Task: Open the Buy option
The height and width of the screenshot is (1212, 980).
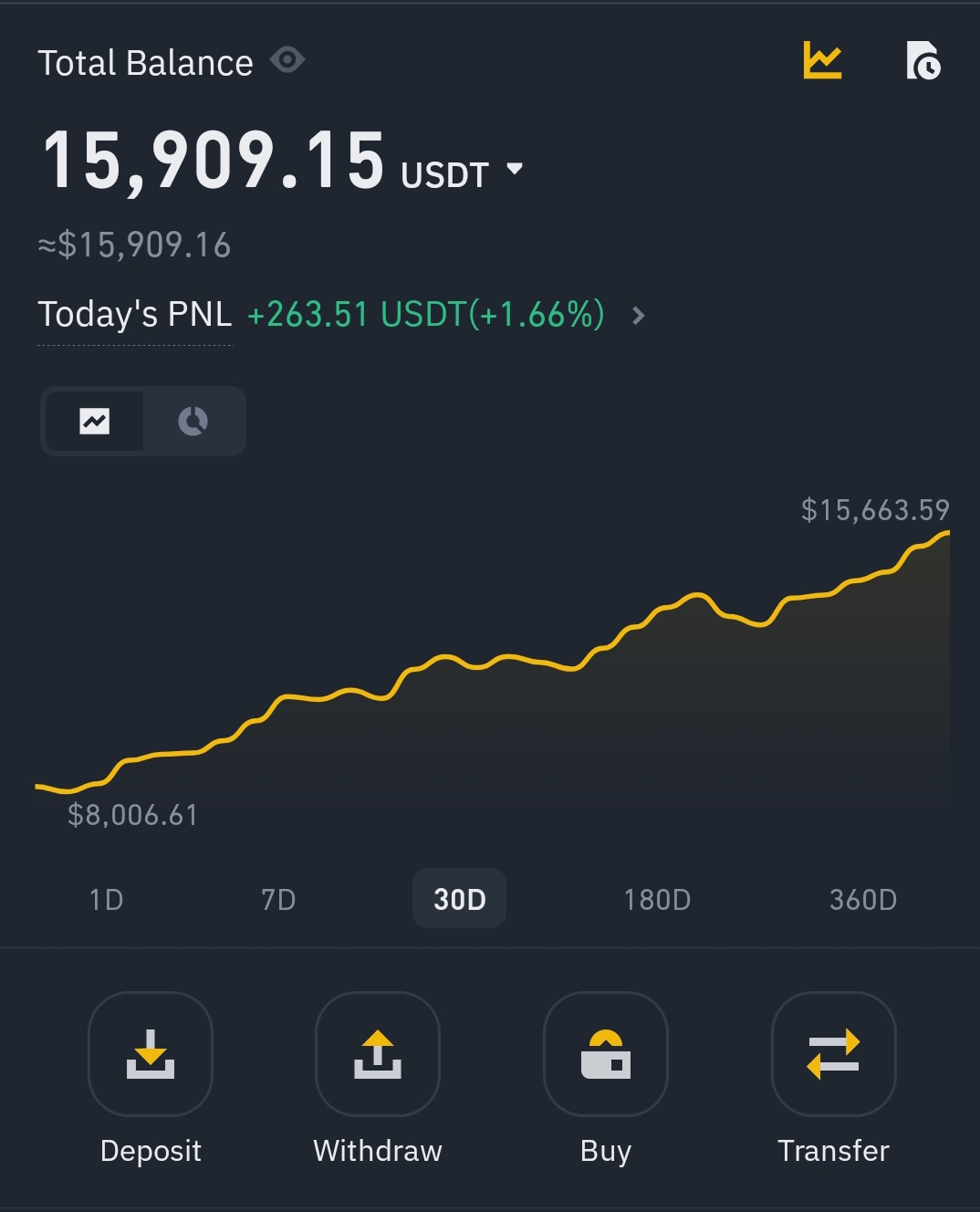Action: click(x=605, y=1054)
